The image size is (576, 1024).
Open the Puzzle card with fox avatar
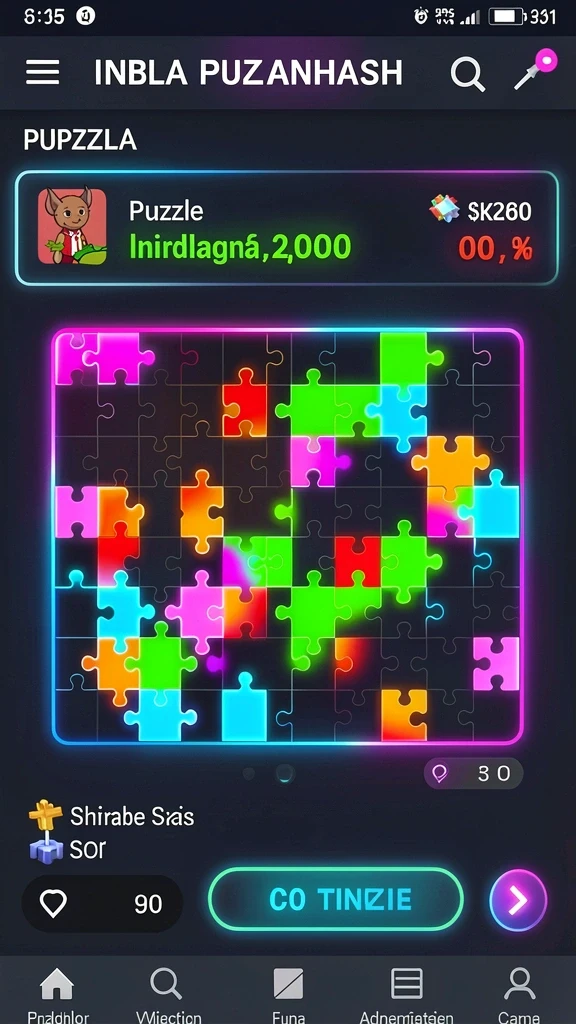pyautogui.click(x=287, y=228)
